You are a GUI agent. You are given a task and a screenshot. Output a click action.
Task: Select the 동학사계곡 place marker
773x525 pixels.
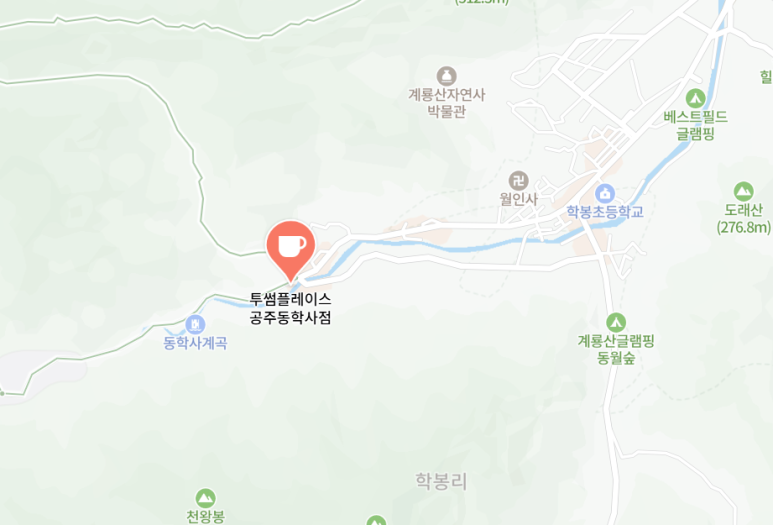pyautogui.click(x=195, y=324)
